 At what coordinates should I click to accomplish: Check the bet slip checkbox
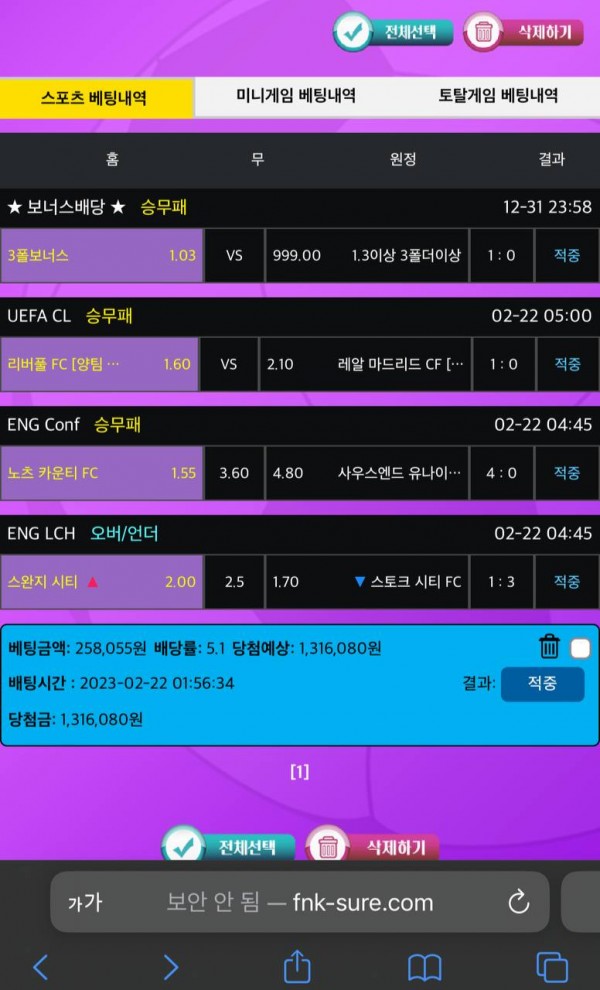[x=580, y=649]
